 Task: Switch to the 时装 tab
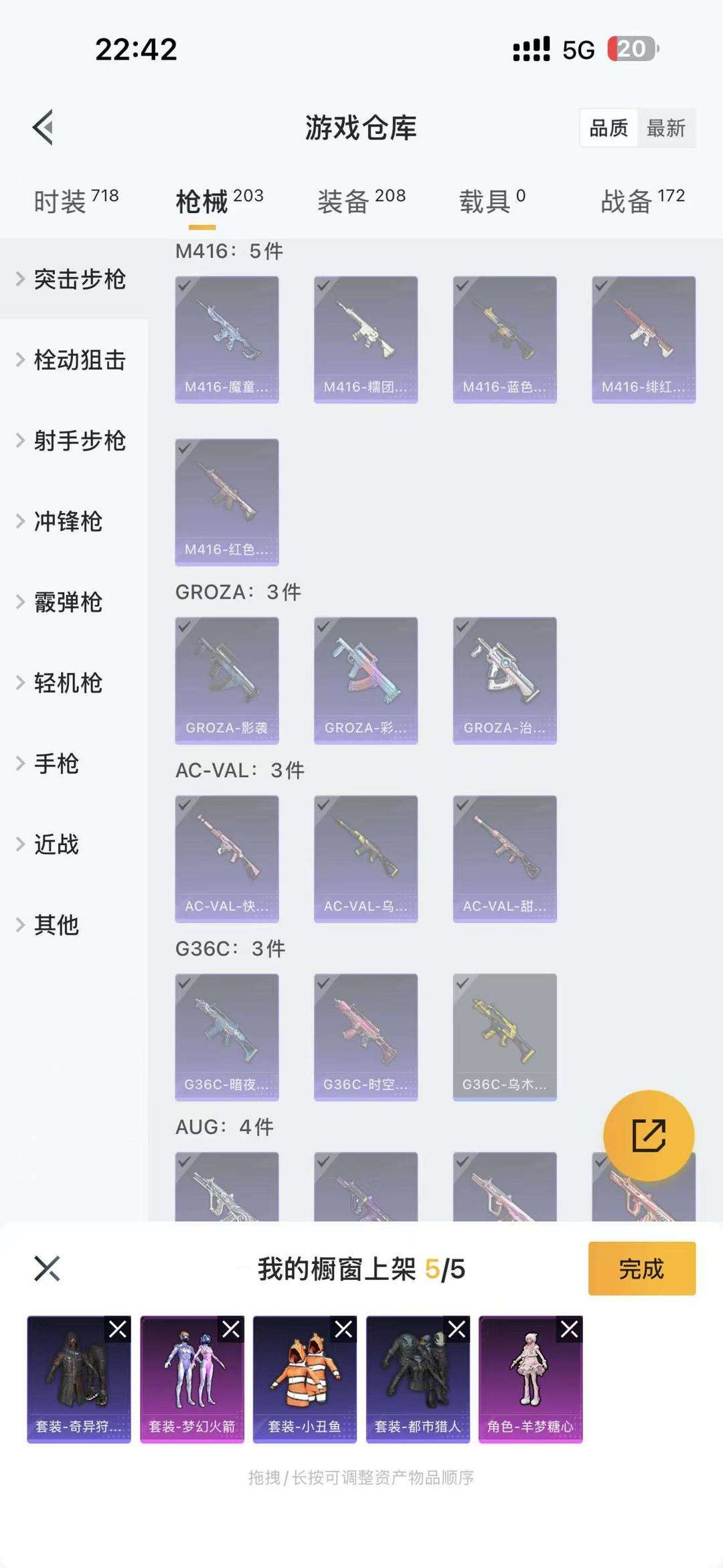click(76, 200)
